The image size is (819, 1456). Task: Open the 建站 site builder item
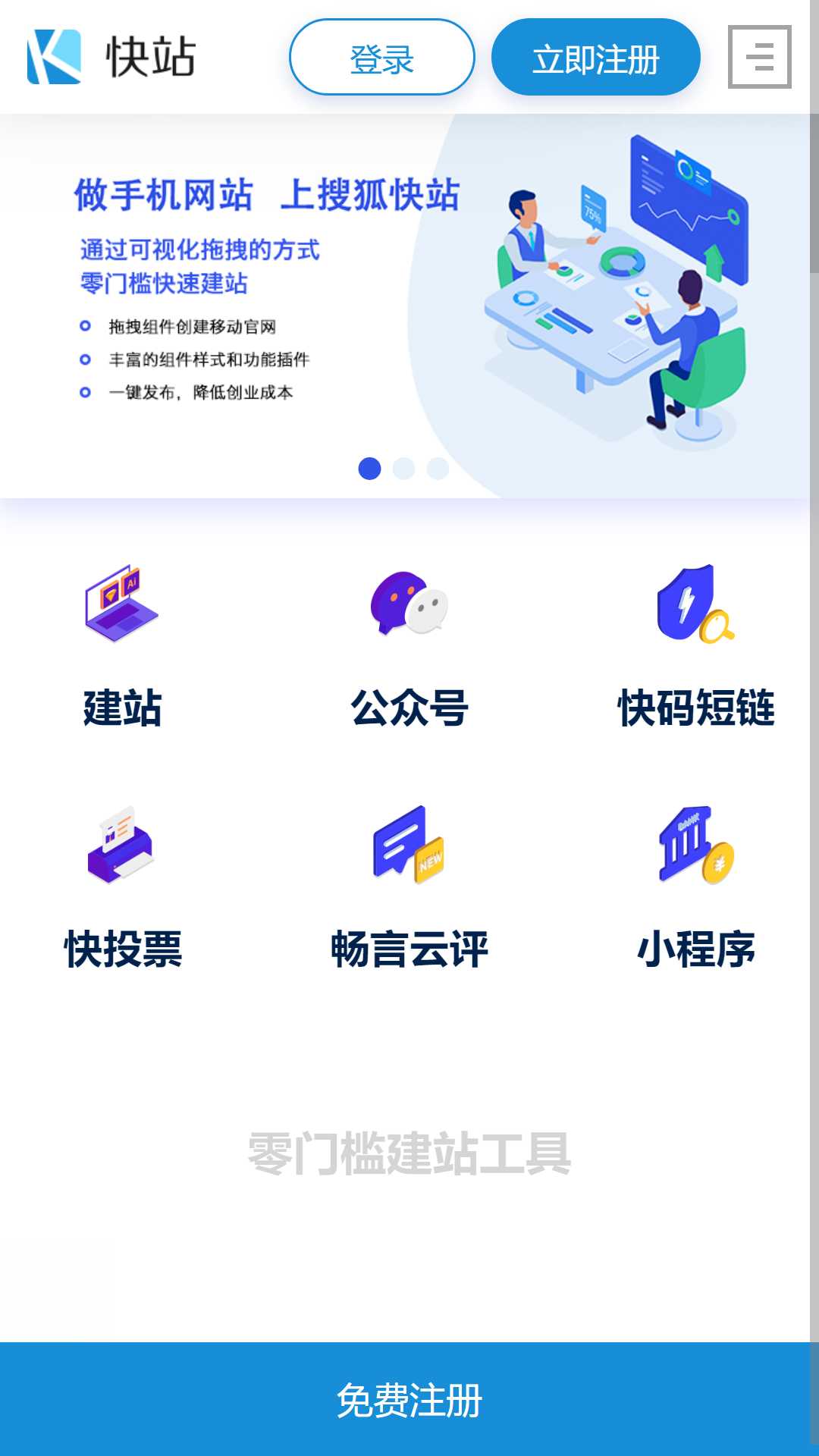click(122, 645)
